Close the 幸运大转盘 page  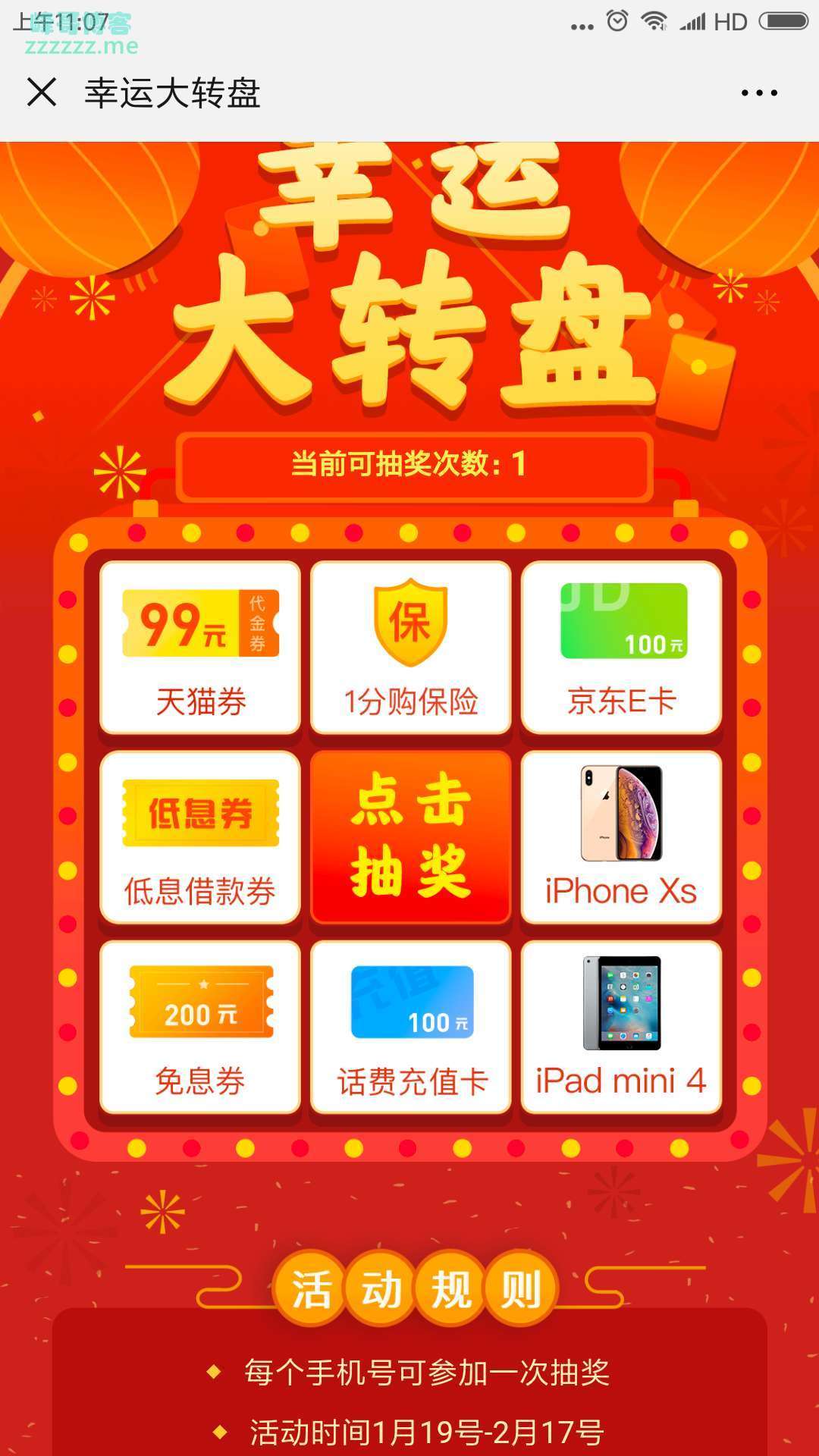[x=42, y=93]
